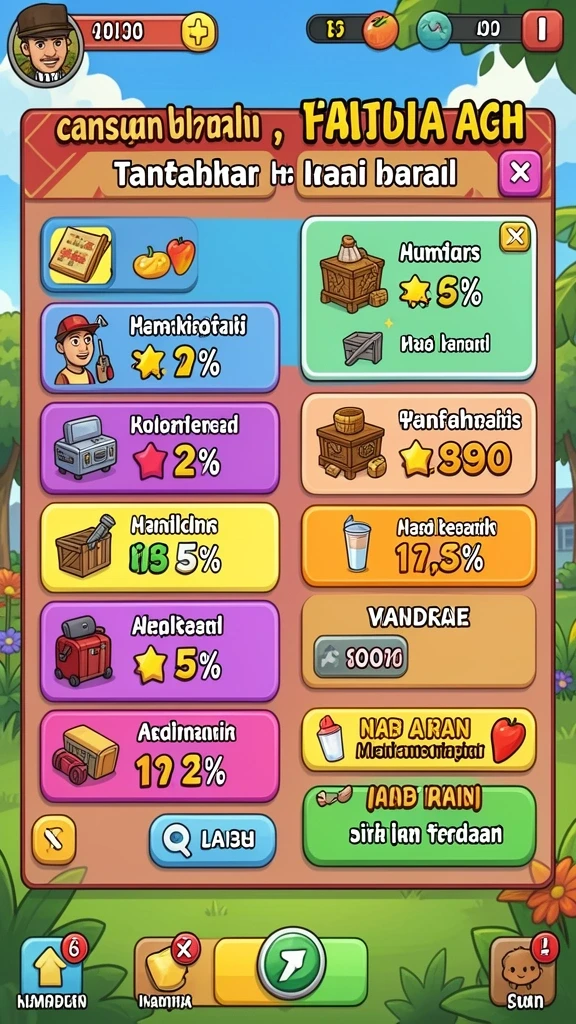Image resolution: width=576 pixels, height=1024 pixels.
Task: Open the Hamikiofaiti 2% card
Action: (x=160, y=347)
